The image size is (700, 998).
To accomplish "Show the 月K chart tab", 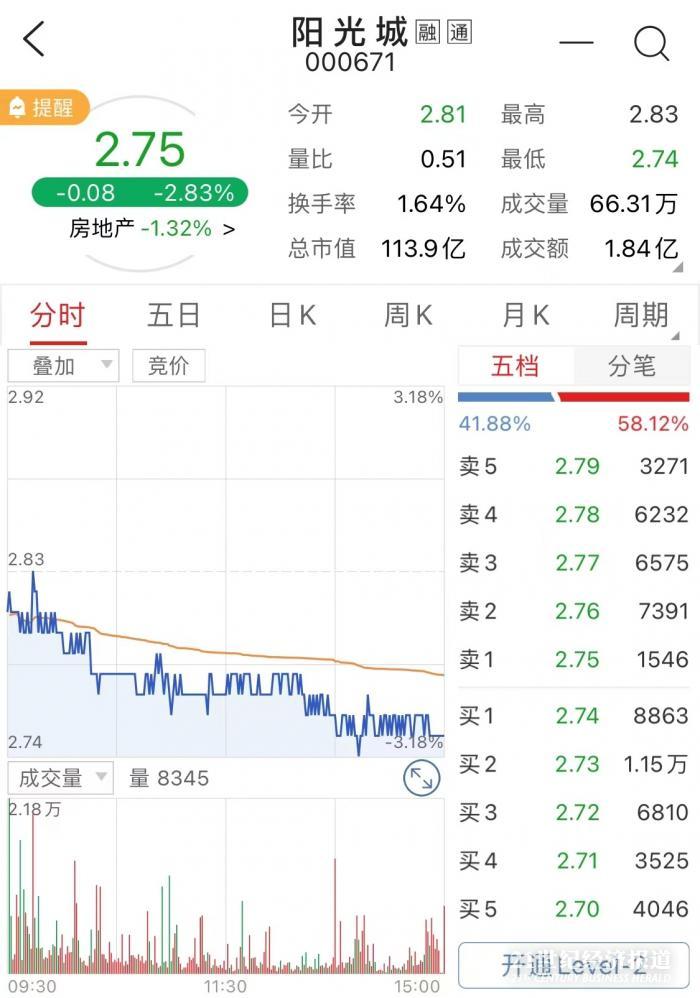I will pyautogui.click(x=525, y=316).
